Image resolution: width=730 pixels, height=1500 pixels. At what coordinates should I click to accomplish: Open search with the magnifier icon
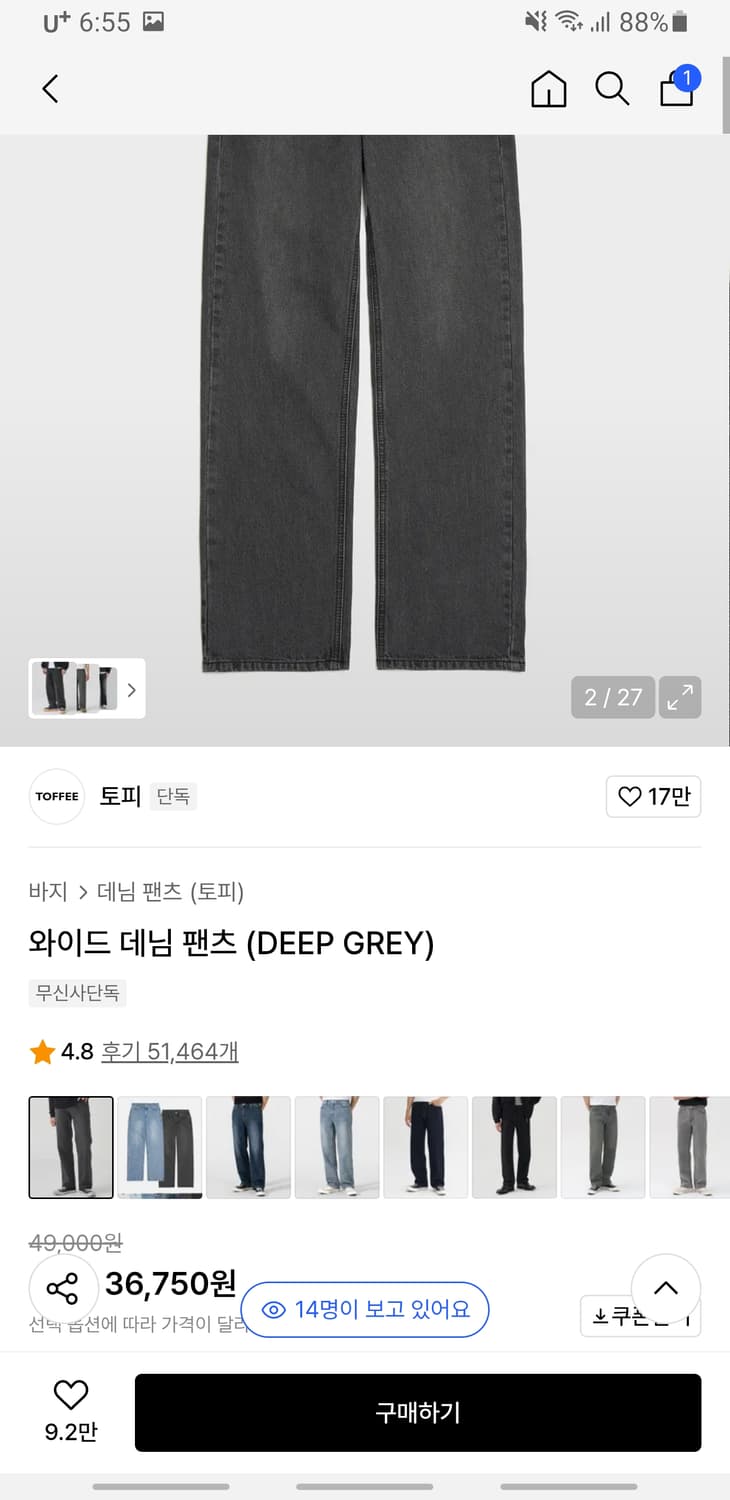point(612,88)
